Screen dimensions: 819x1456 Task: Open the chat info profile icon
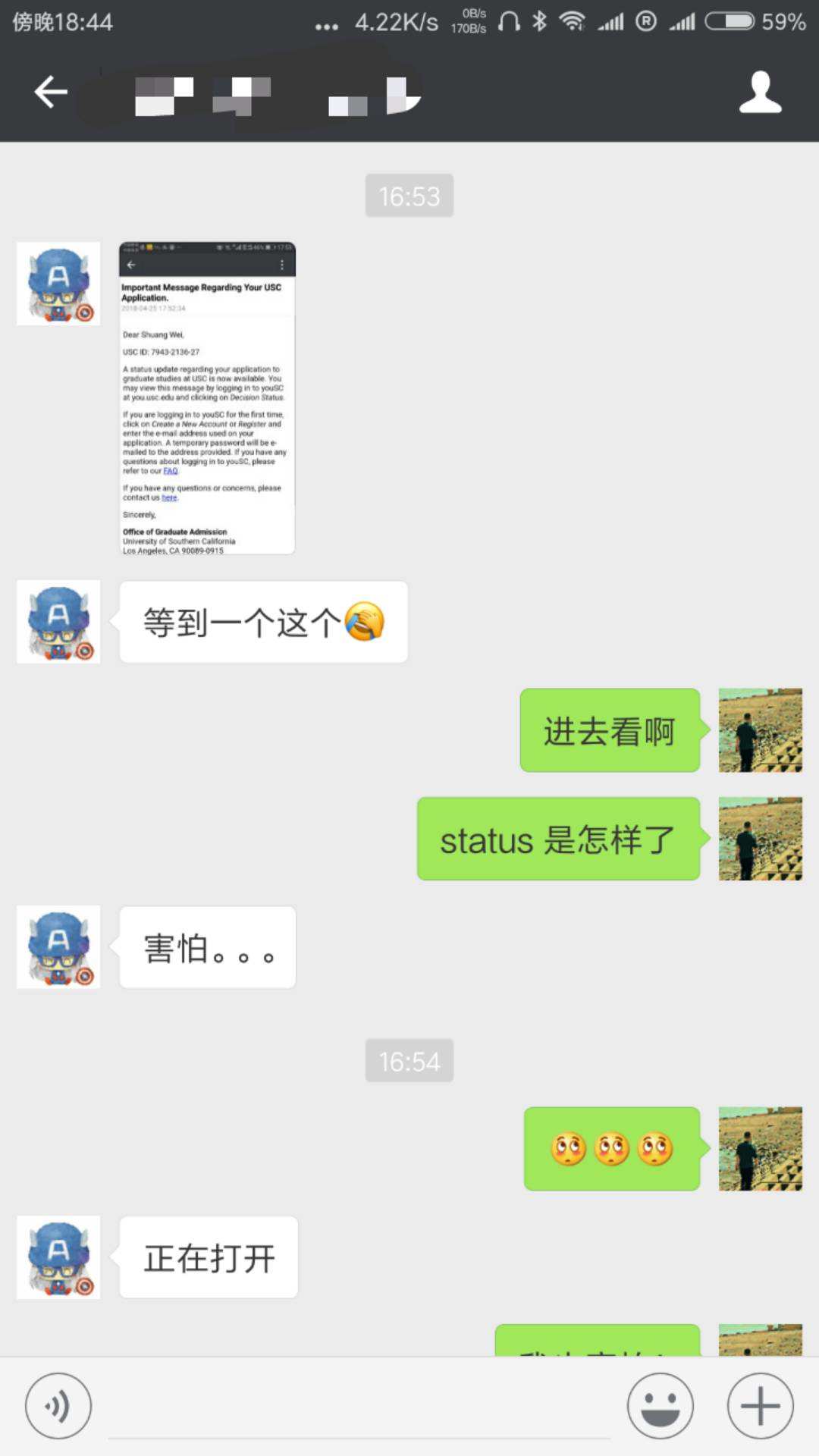760,93
